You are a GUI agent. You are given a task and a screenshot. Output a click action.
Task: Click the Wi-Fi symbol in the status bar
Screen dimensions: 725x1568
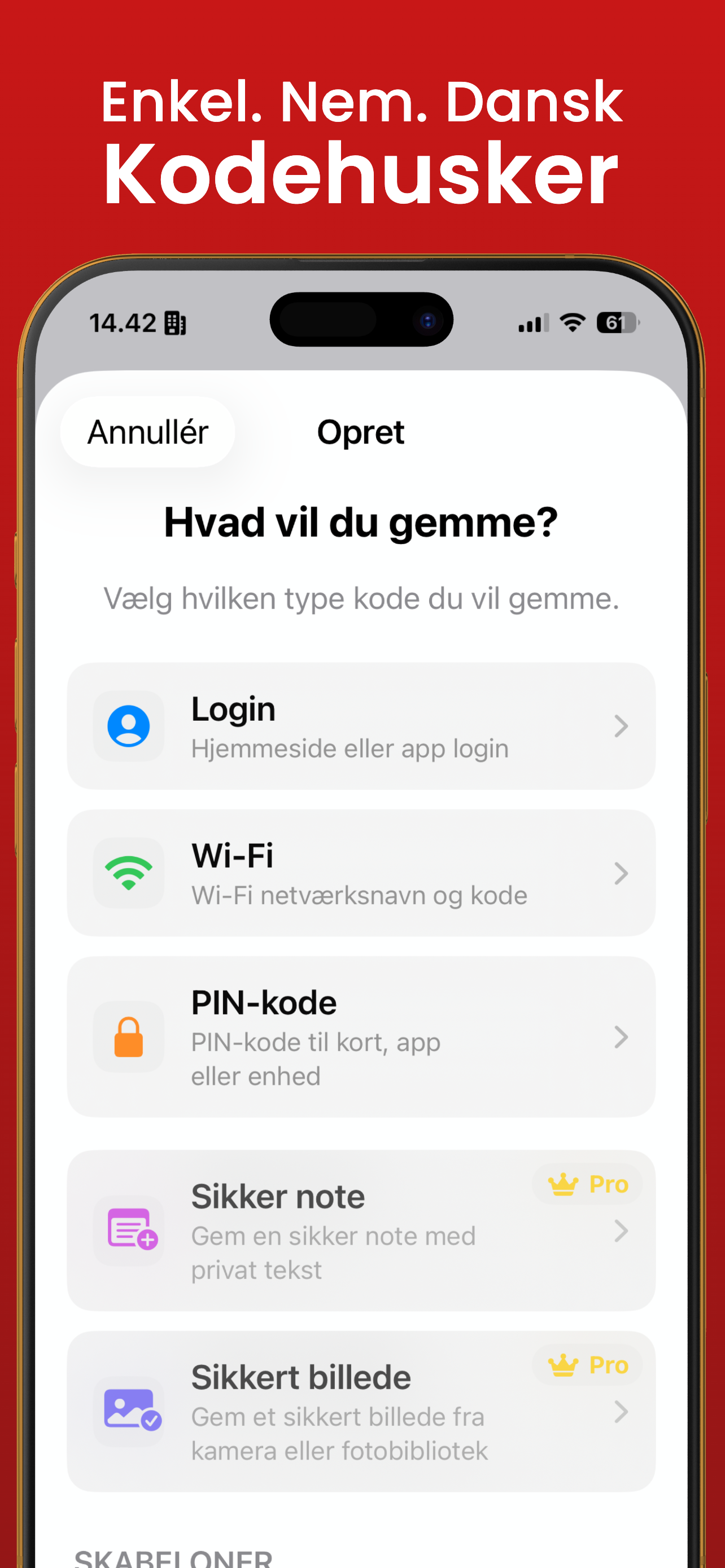(571, 323)
